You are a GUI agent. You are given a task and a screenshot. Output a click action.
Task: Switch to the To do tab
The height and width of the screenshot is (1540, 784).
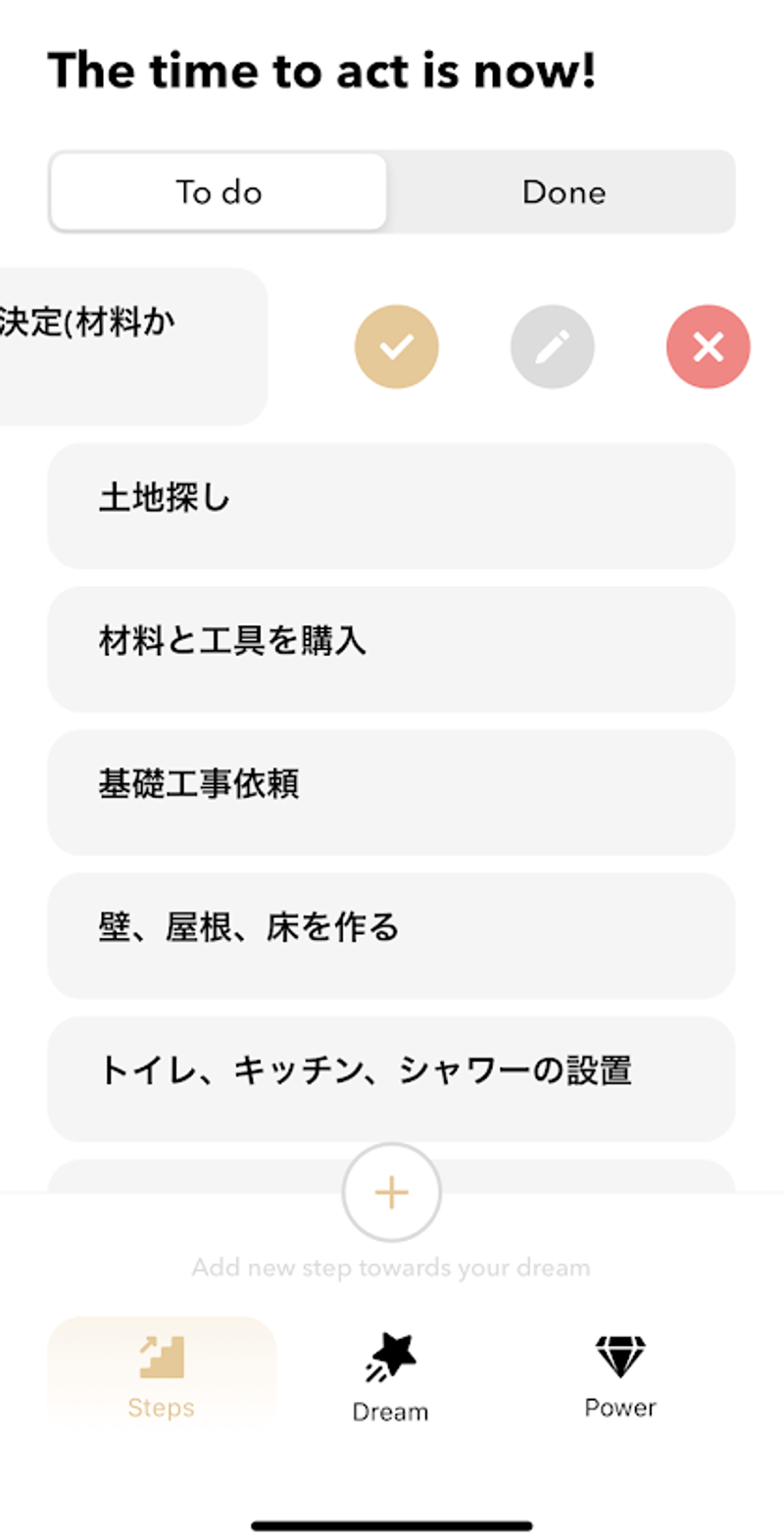tap(218, 192)
